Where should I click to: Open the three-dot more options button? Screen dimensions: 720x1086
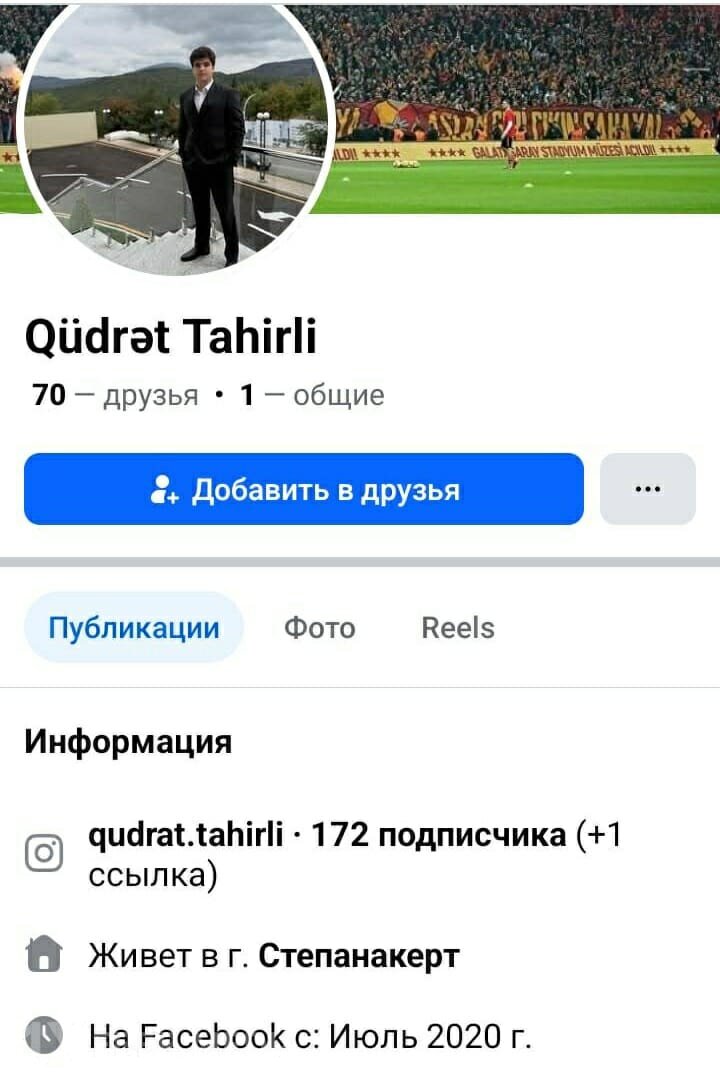tap(647, 489)
